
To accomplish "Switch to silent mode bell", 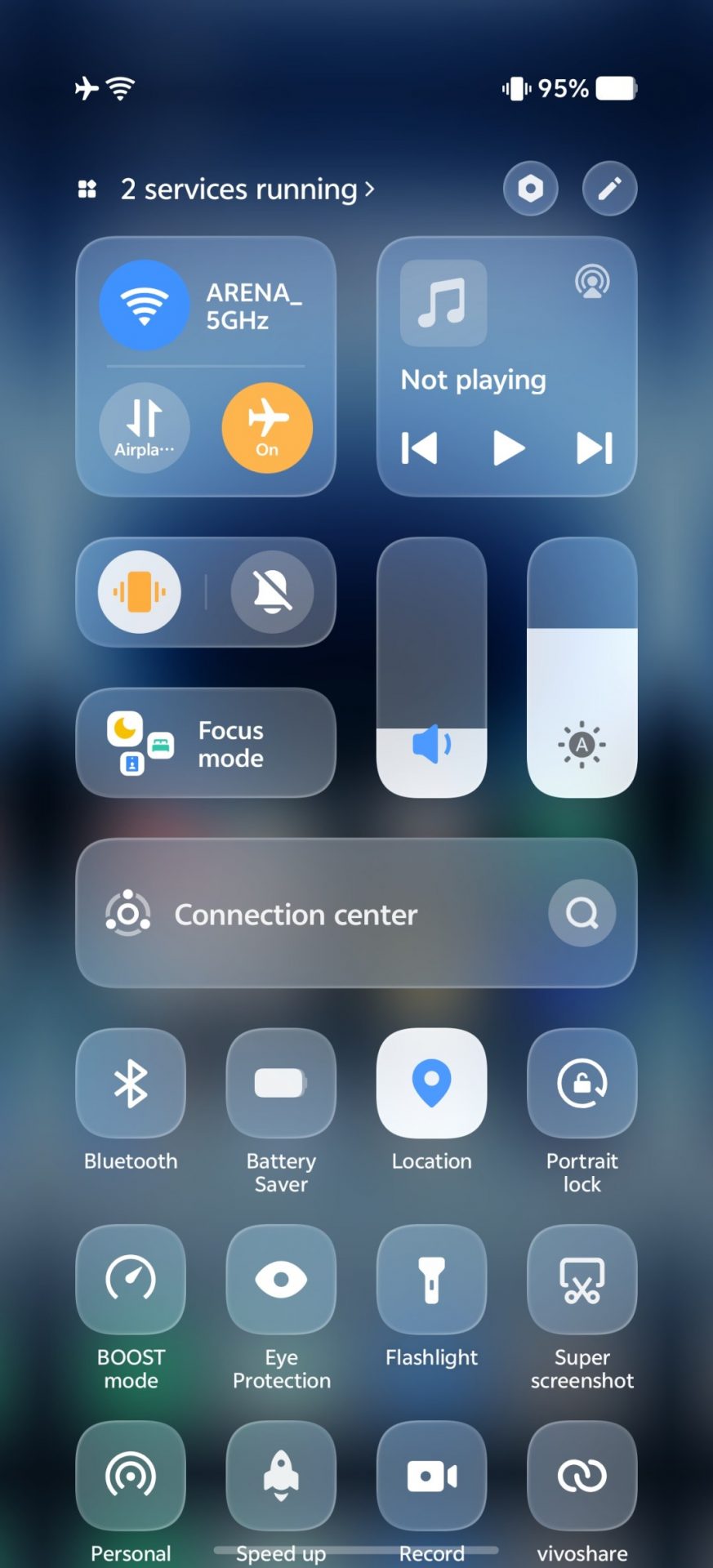I will (x=272, y=592).
